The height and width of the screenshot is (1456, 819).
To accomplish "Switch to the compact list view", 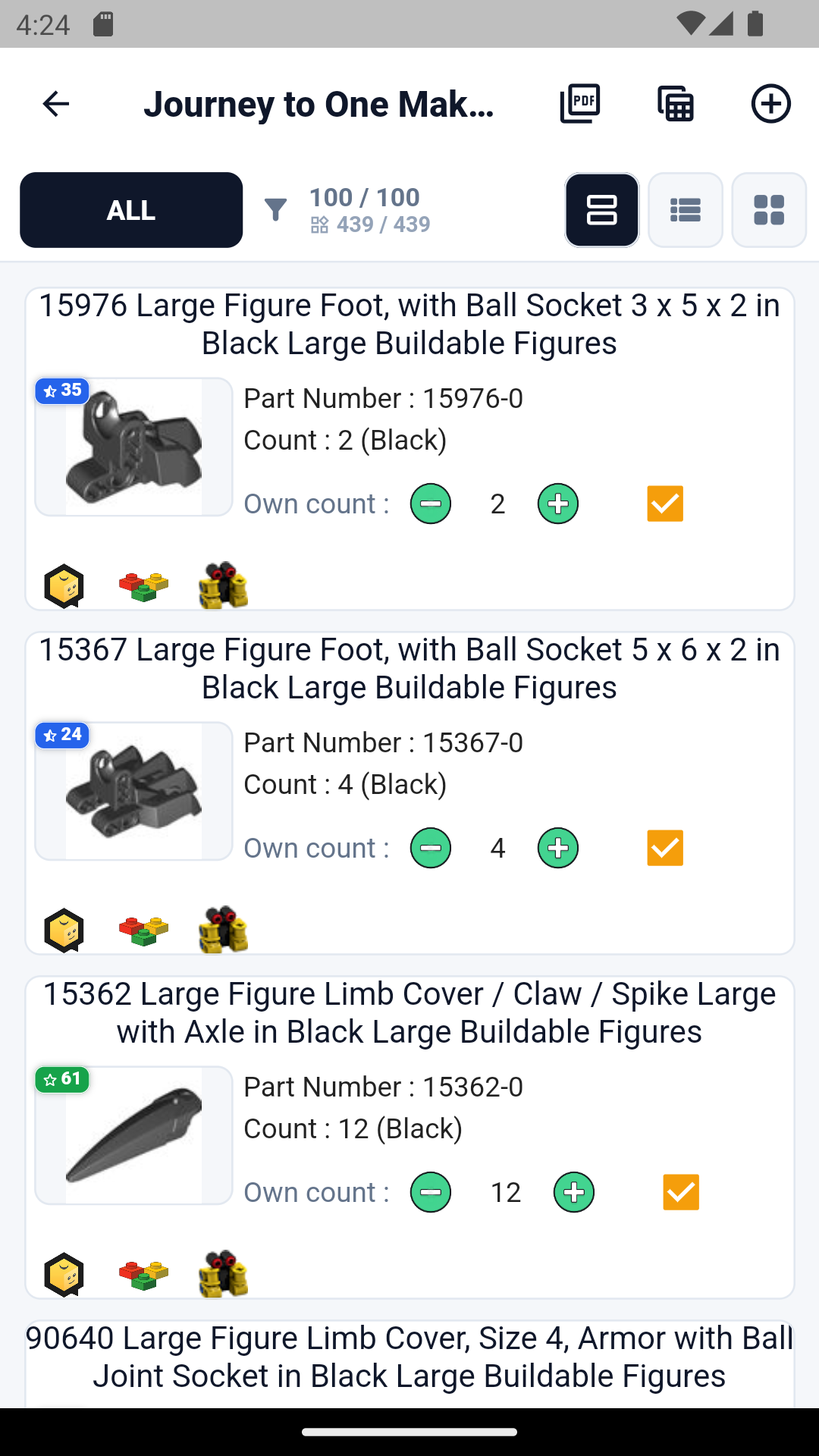I will [686, 210].
